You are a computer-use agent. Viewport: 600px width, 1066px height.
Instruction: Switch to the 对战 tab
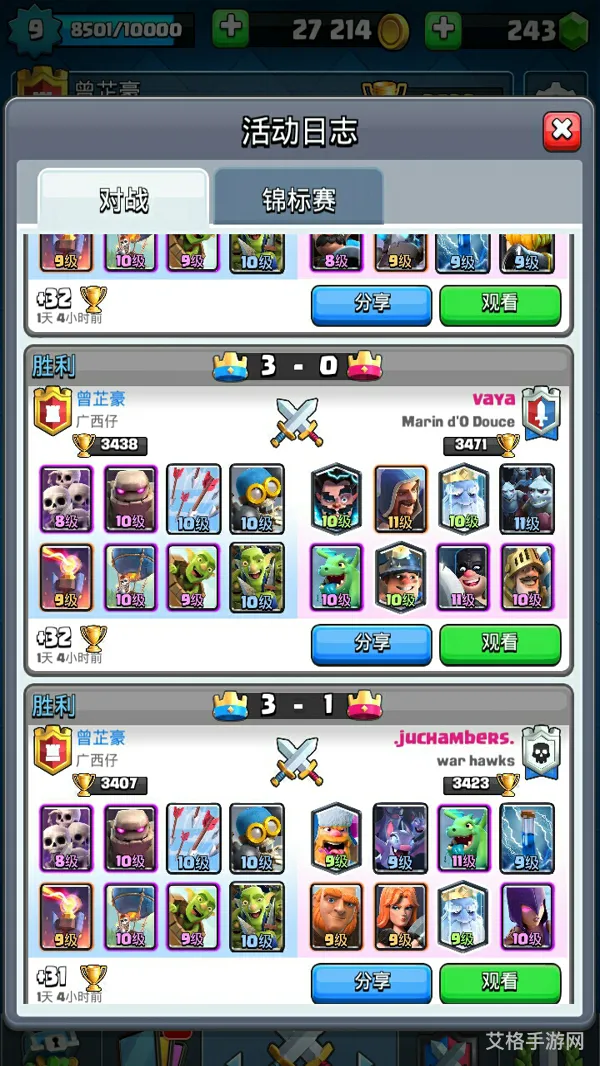124,200
